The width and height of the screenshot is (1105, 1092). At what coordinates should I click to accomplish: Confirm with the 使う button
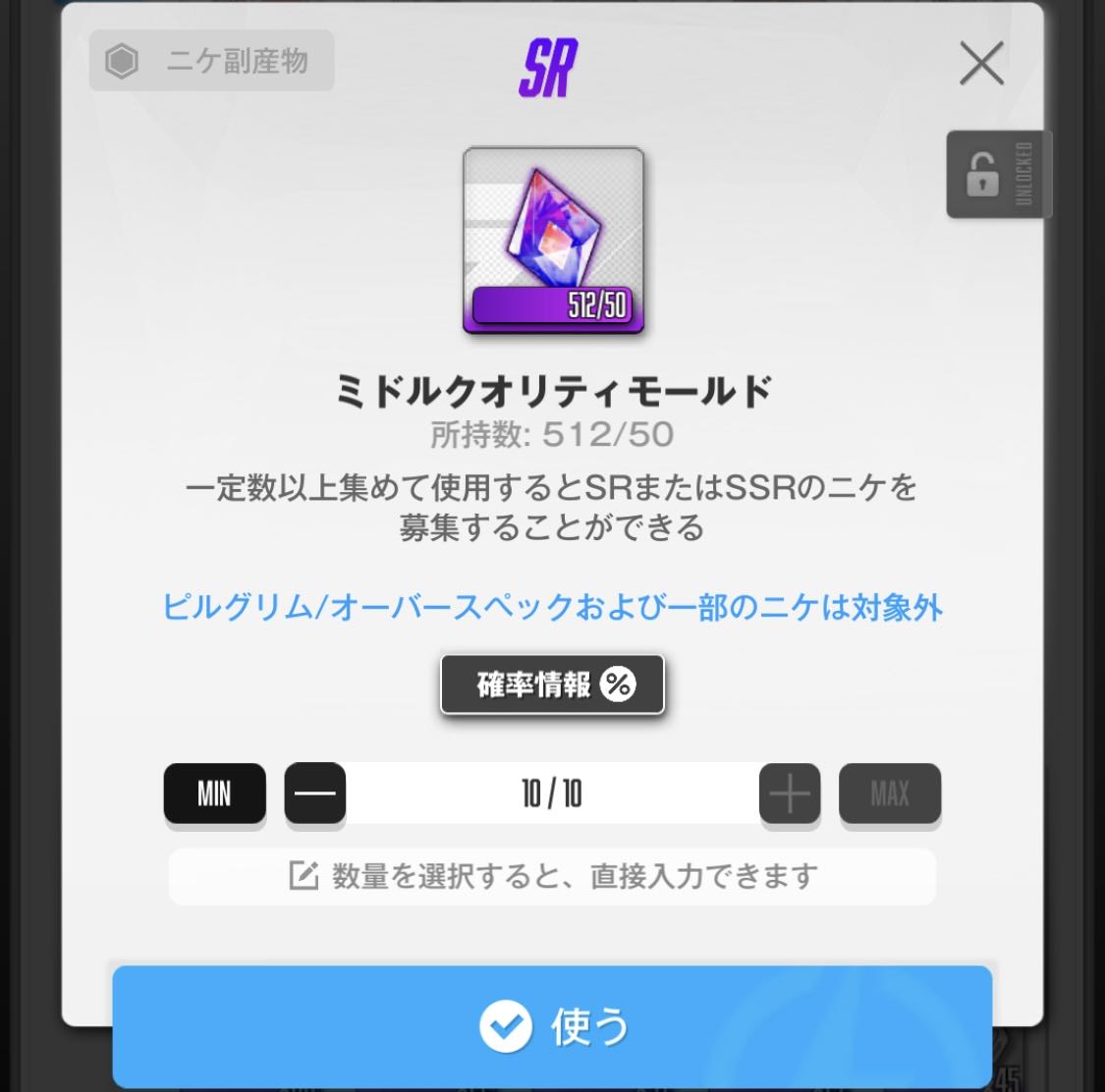[552, 1026]
